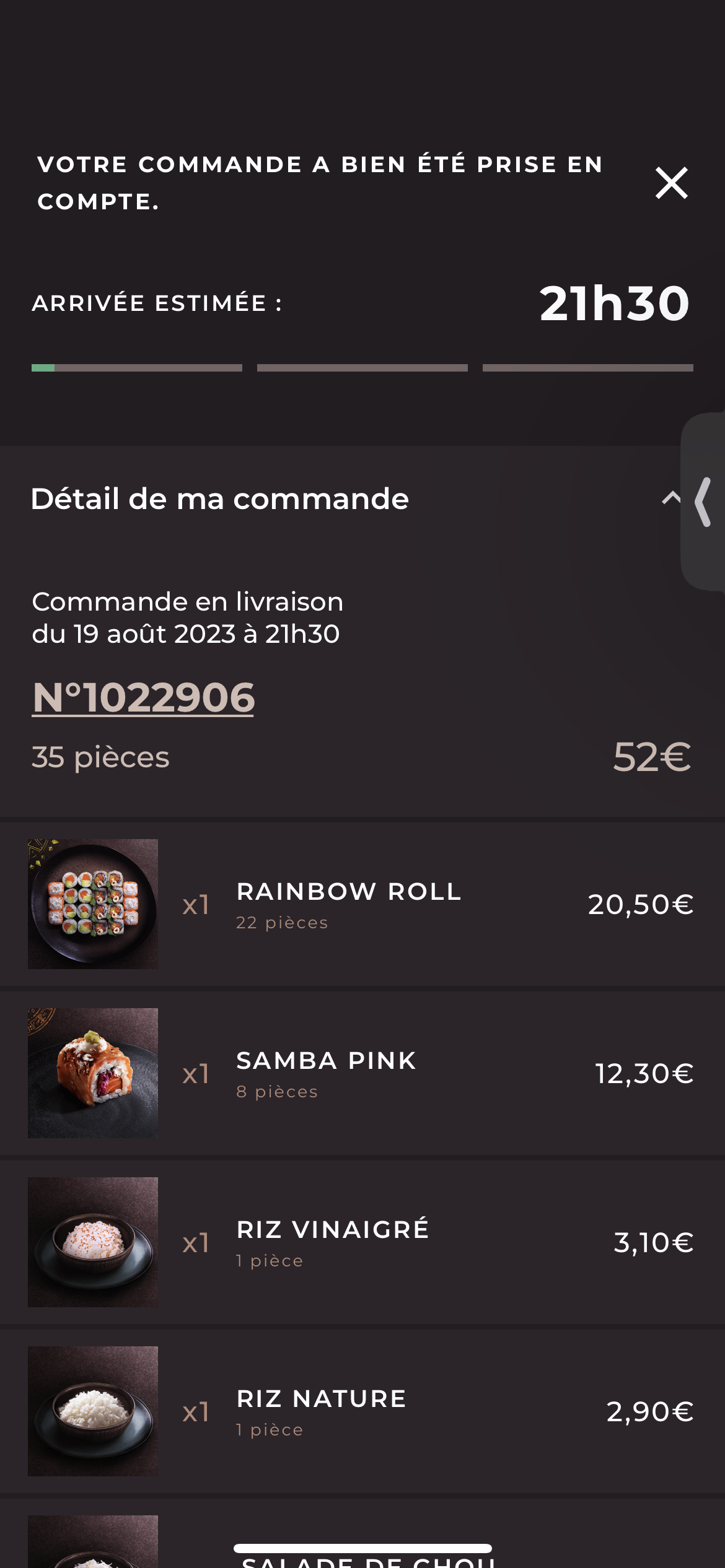This screenshot has width=725, height=1568.
Task: Collapse the Détail de ma commande section
Action: point(670,499)
